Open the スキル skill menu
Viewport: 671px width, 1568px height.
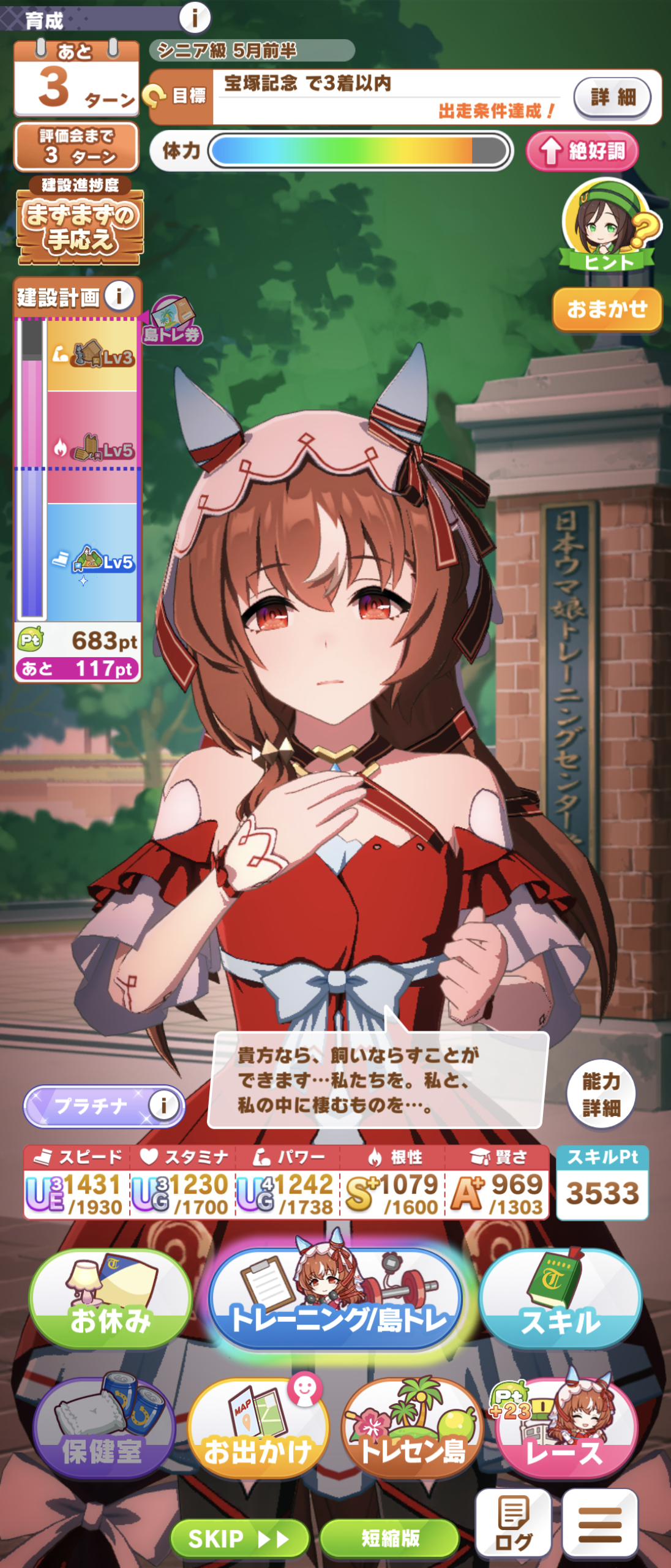560,1298
